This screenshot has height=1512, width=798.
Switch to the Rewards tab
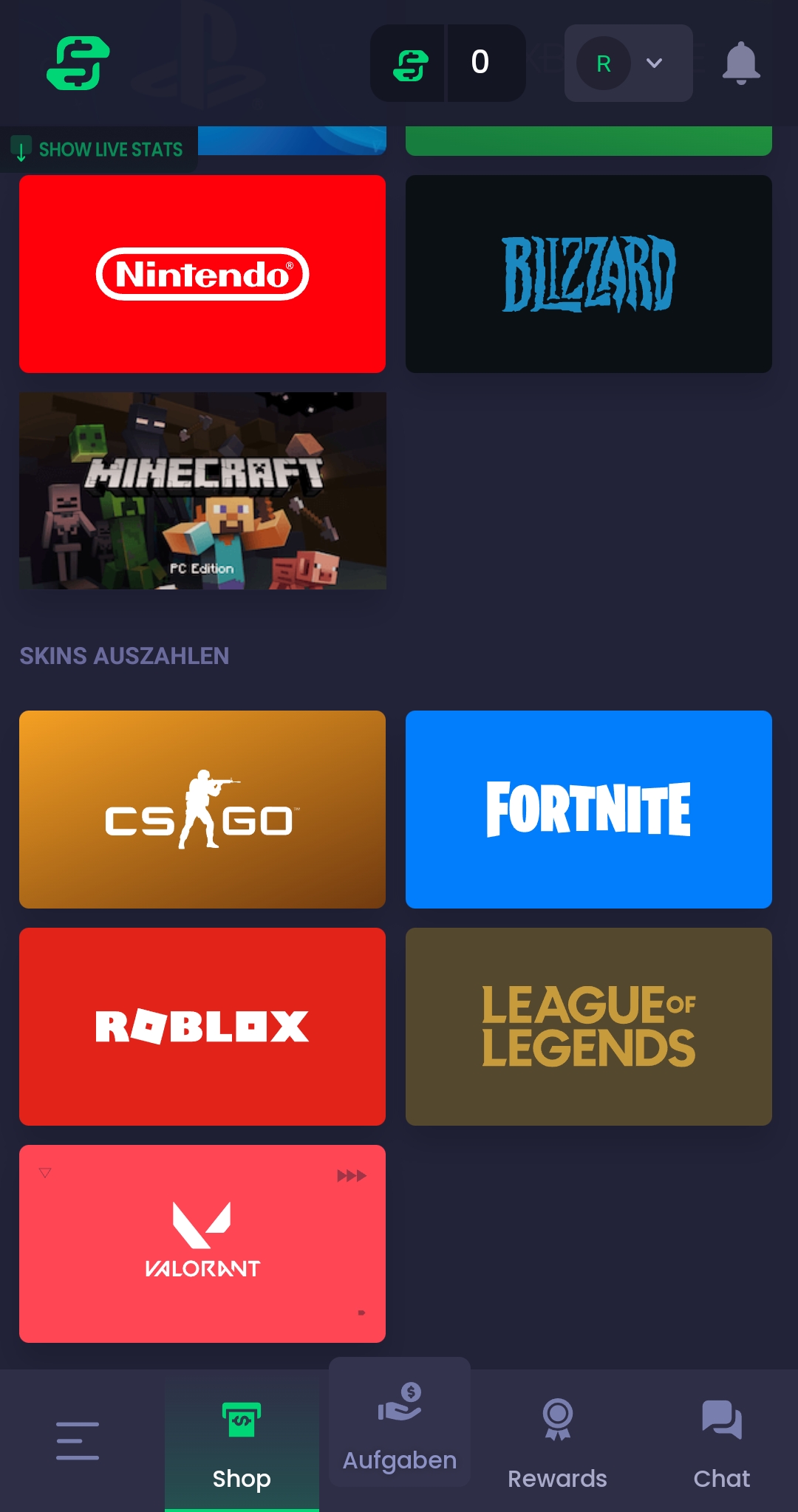(557, 1440)
